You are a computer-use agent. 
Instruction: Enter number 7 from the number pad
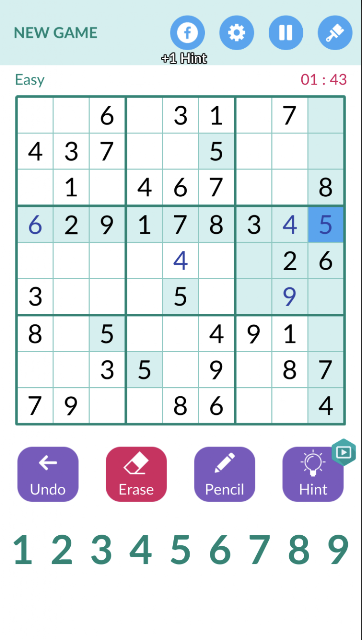(260, 550)
